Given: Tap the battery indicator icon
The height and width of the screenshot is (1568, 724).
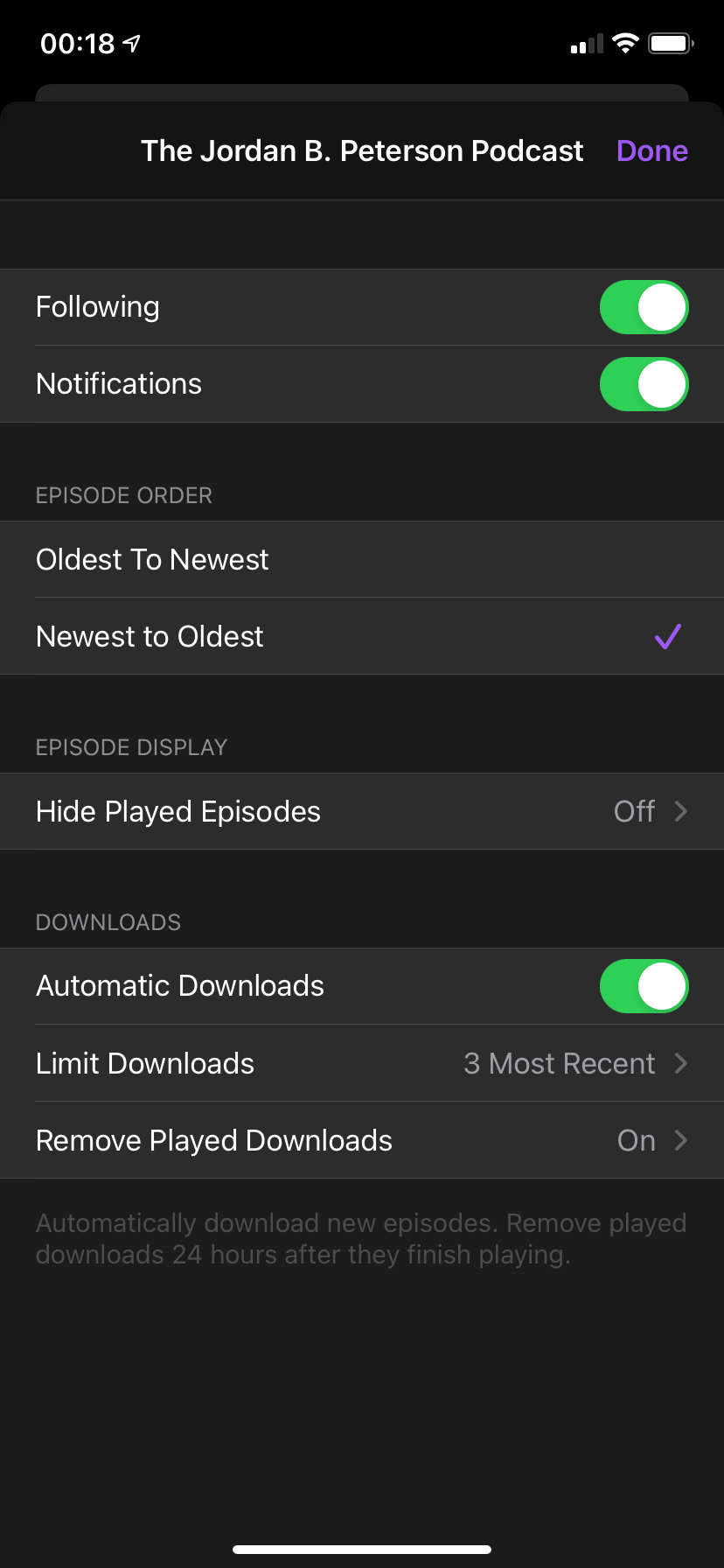Looking at the screenshot, I should tap(670, 42).
